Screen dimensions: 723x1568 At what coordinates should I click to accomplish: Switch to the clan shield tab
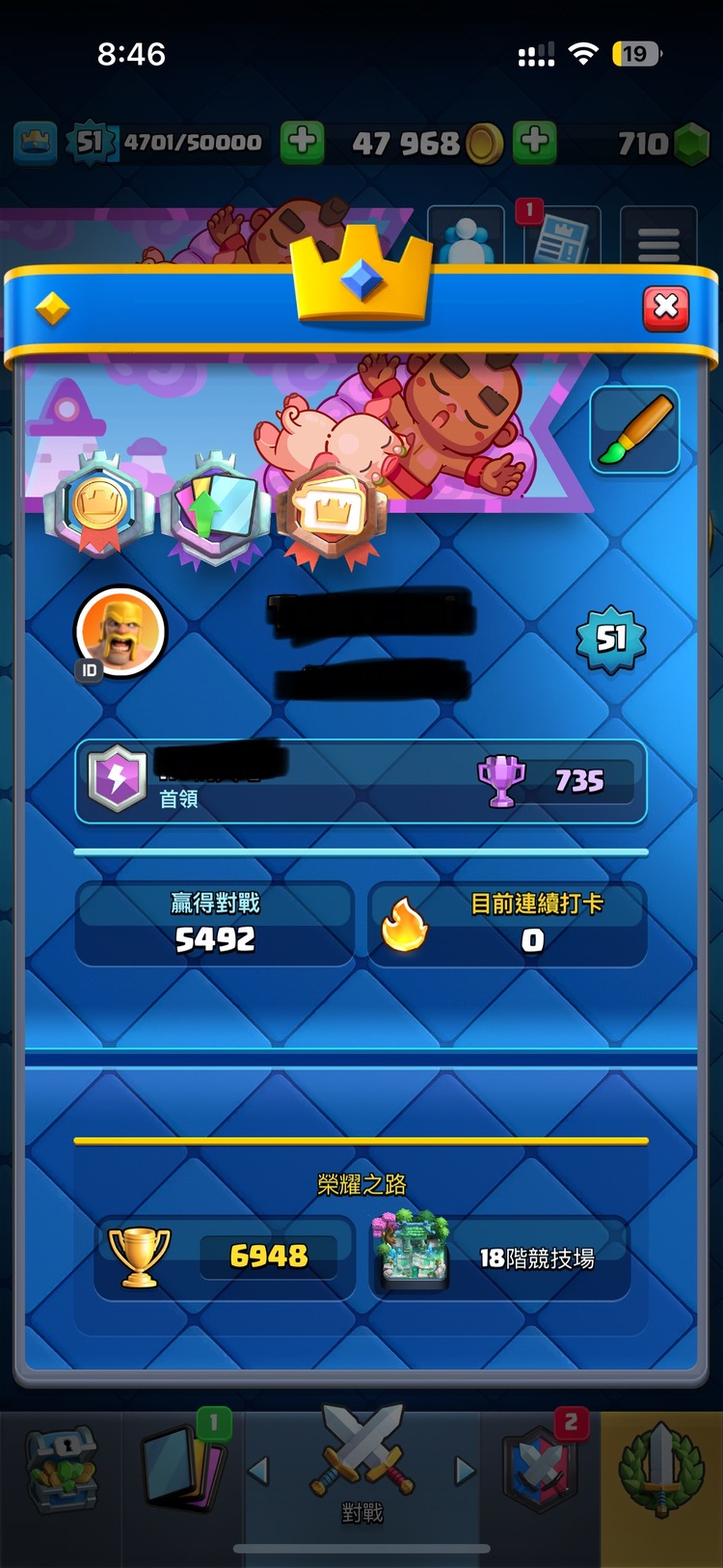(x=542, y=1468)
